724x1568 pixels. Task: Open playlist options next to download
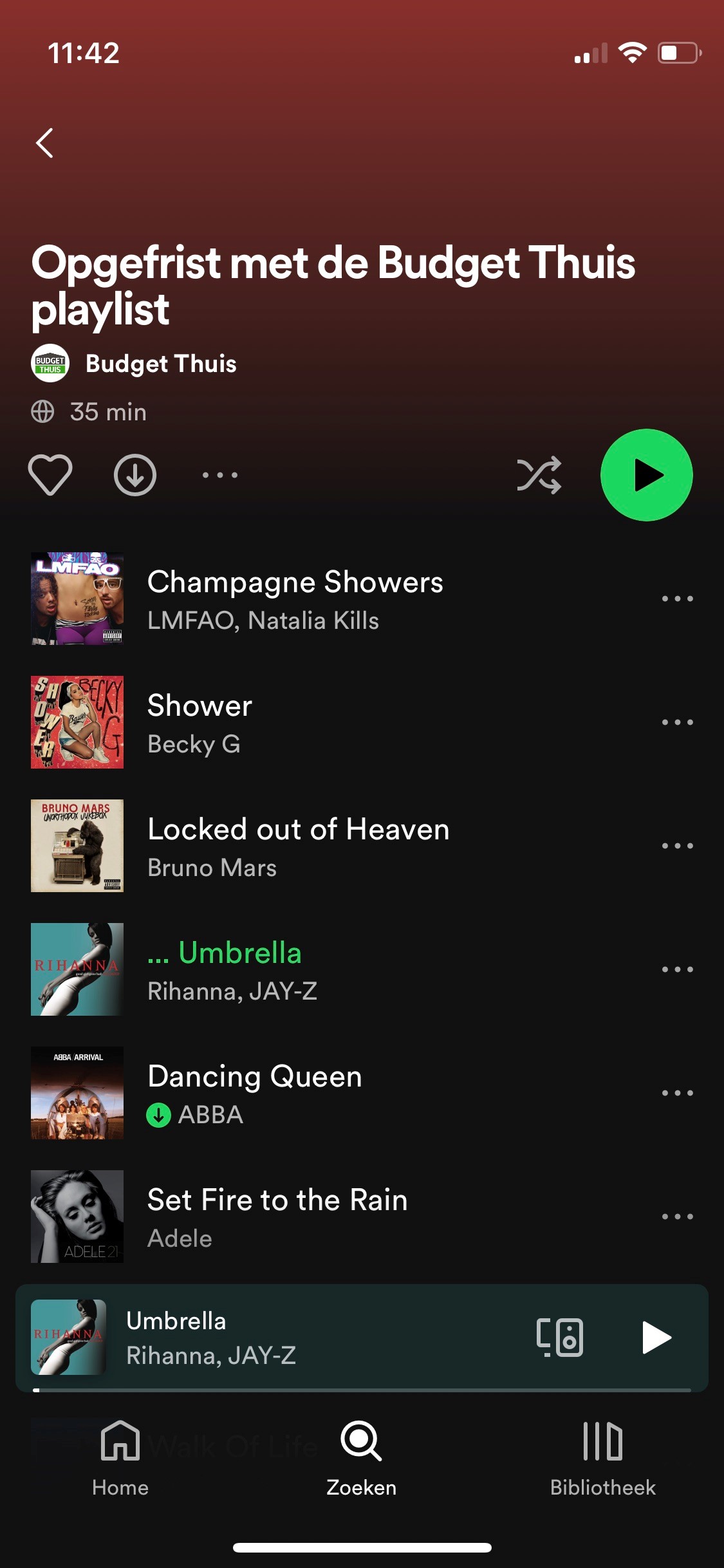tap(220, 475)
